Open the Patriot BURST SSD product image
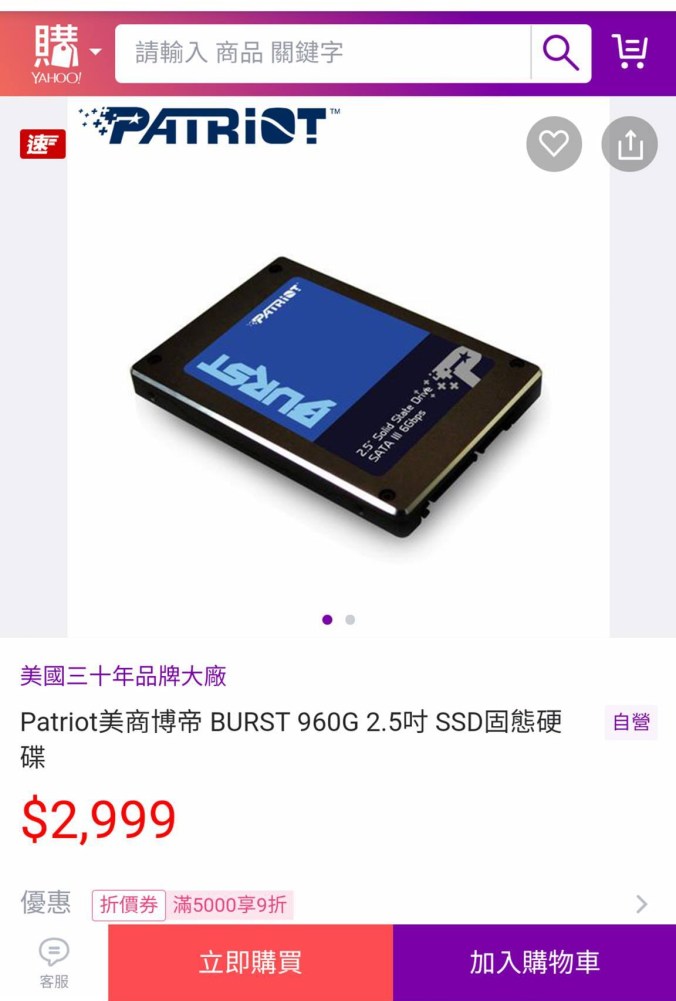676x1001 pixels. pyautogui.click(x=338, y=390)
